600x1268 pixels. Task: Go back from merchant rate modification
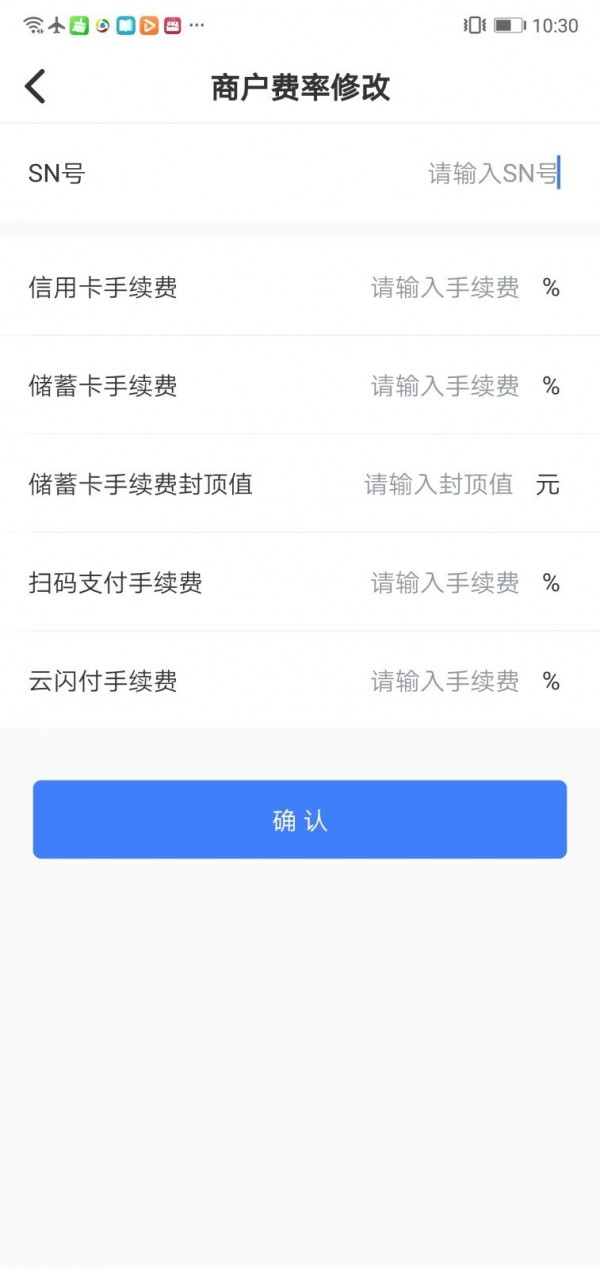36,87
